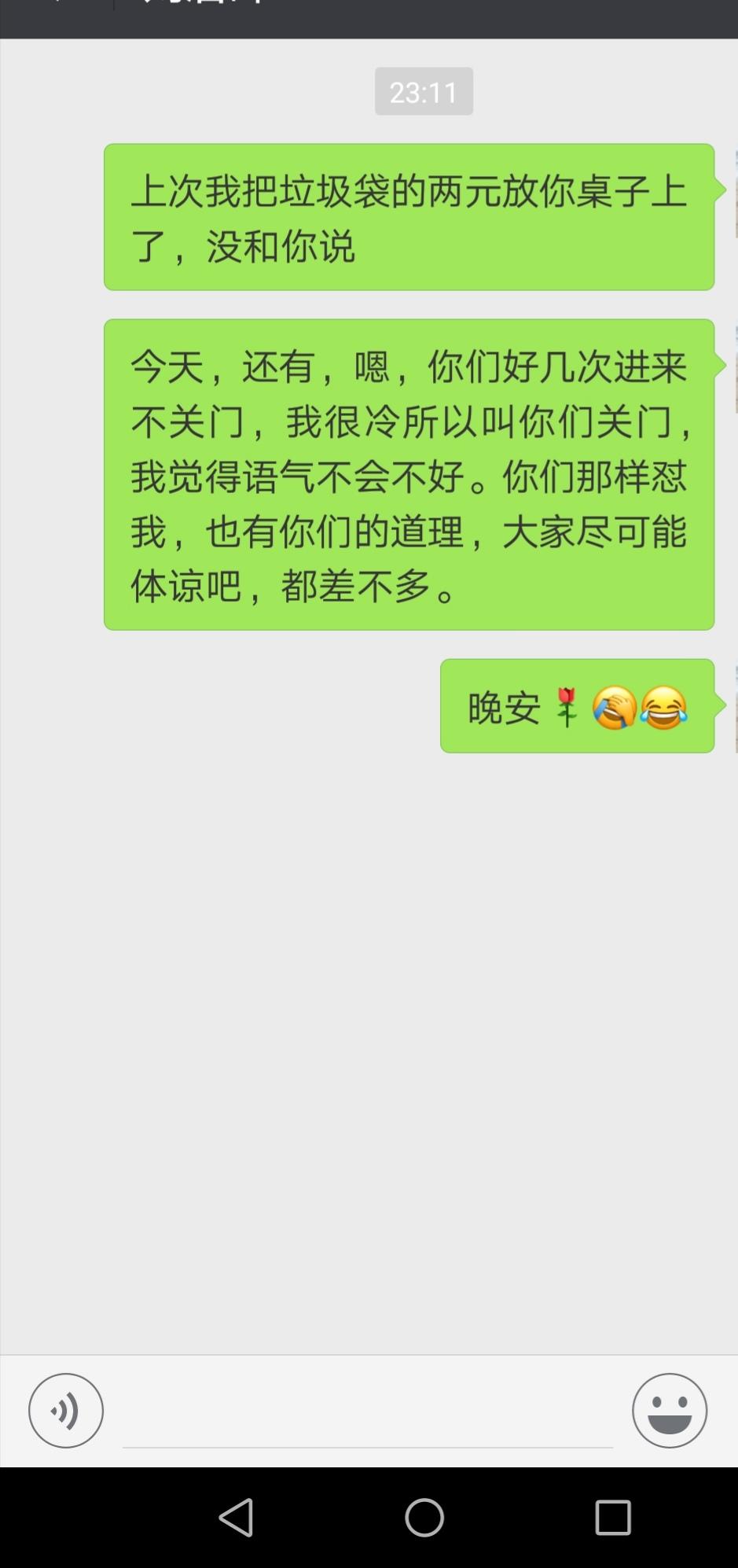Tap the system back button
The image size is (738, 1568).
[236, 1518]
